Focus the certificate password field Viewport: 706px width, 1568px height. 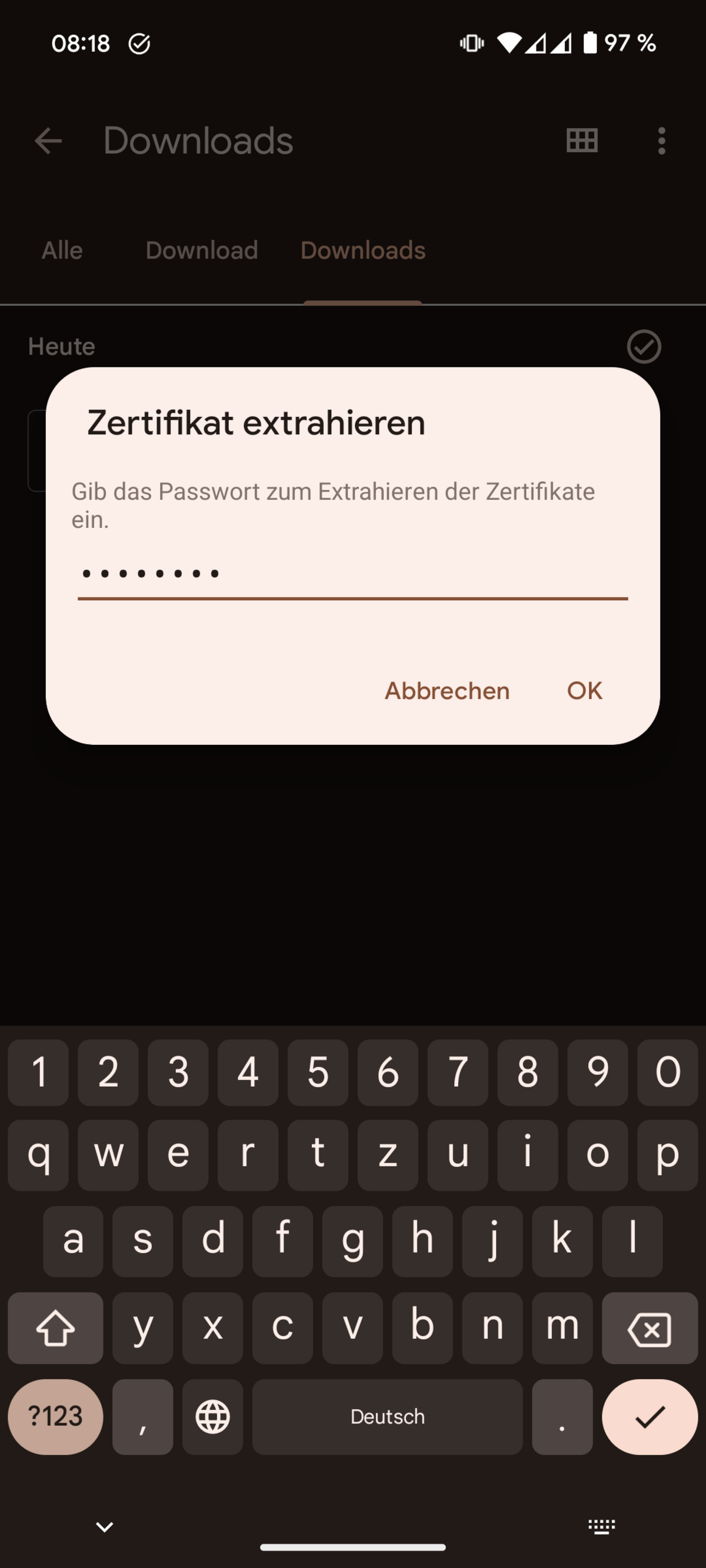tap(352, 574)
